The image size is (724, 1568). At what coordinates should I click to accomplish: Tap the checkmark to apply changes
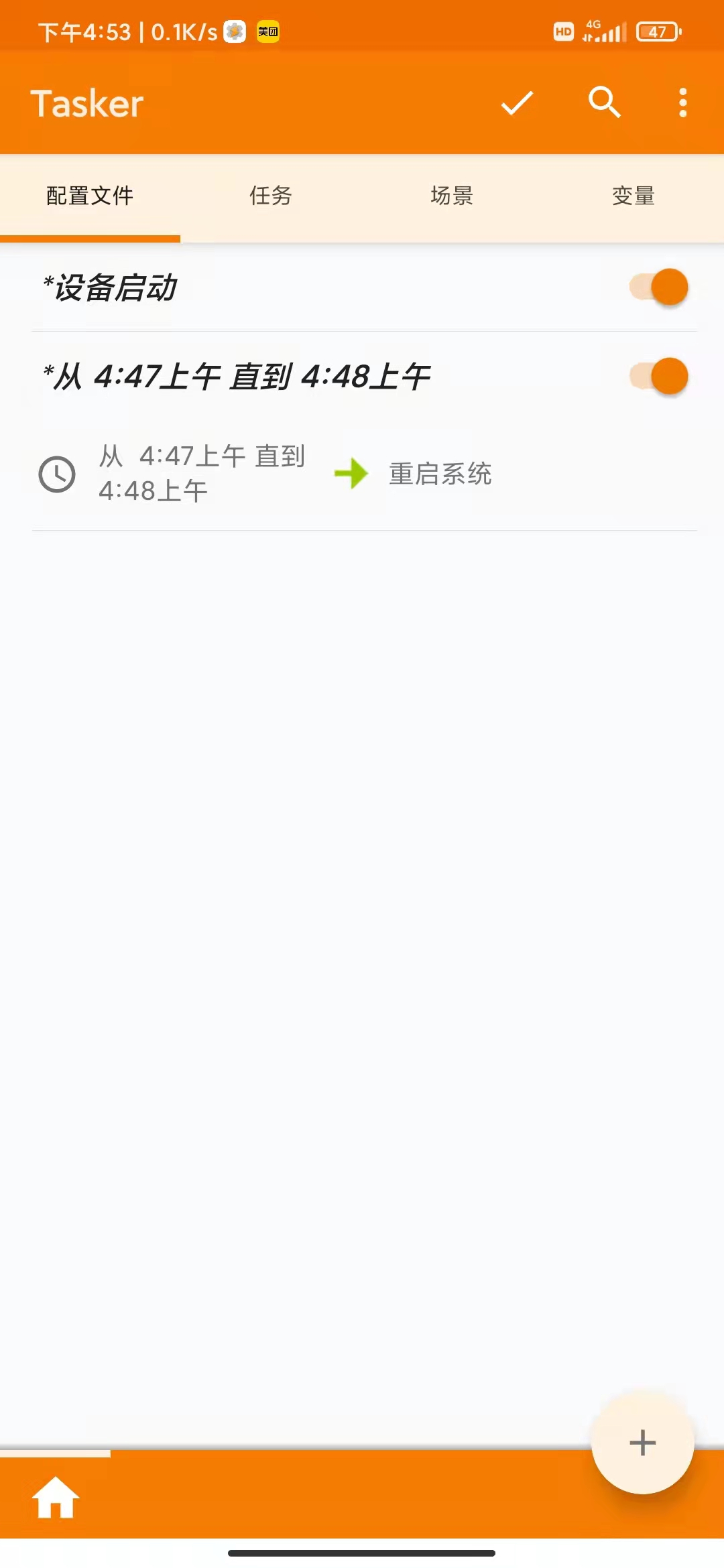[x=517, y=103]
